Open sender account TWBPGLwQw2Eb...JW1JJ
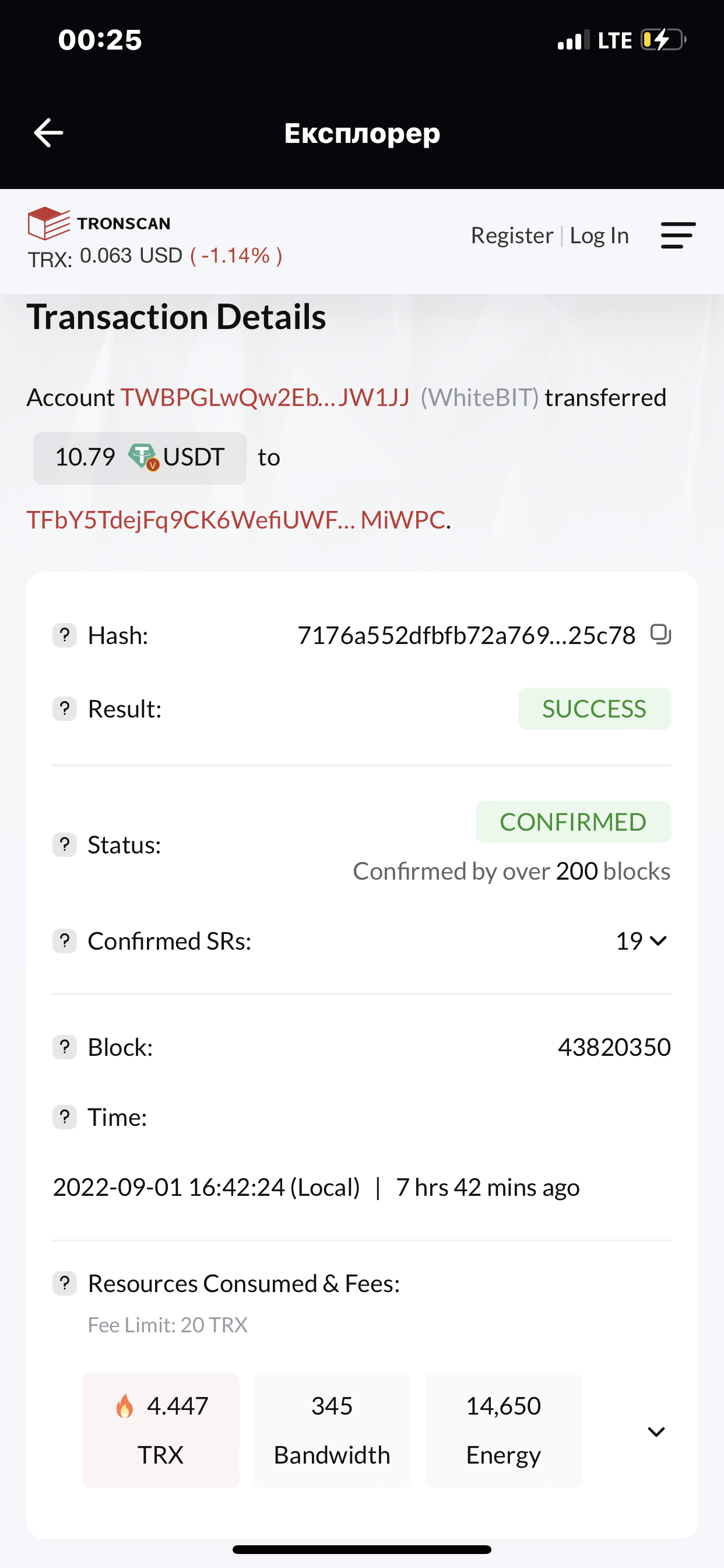This screenshot has width=724, height=1568. (265, 397)
